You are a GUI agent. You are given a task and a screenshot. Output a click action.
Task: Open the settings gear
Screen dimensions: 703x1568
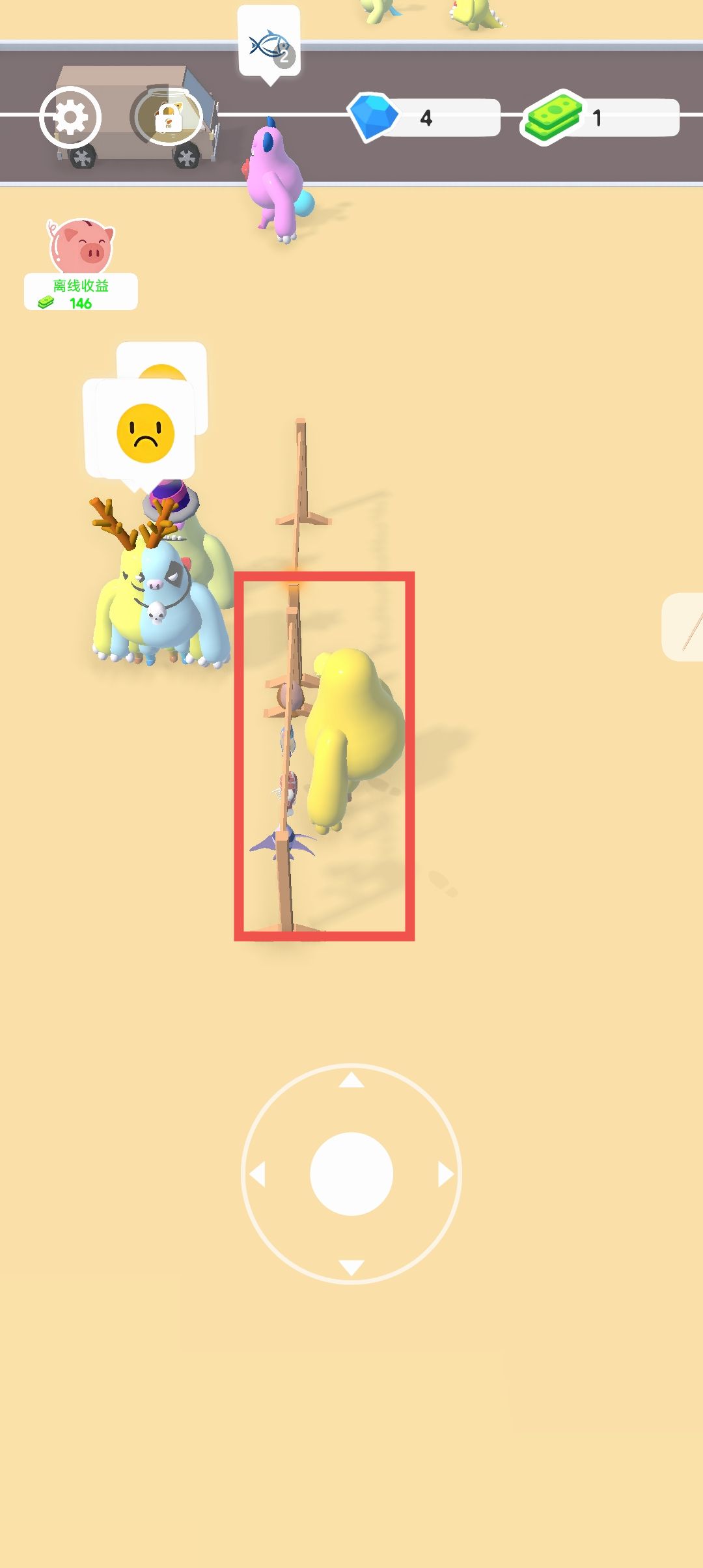click(x=70, y=118)
